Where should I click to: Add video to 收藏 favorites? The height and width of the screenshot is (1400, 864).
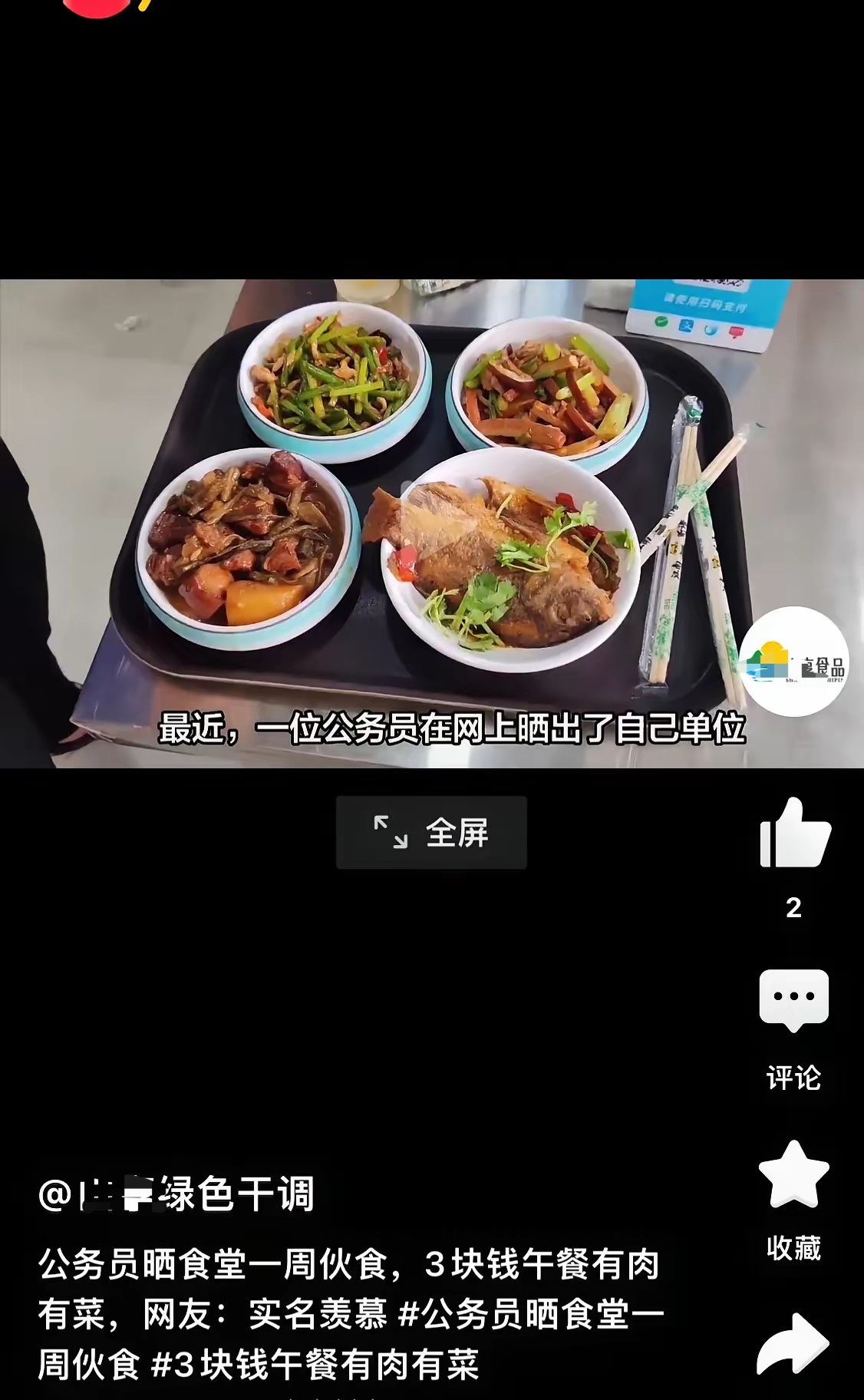[793, 1176]
